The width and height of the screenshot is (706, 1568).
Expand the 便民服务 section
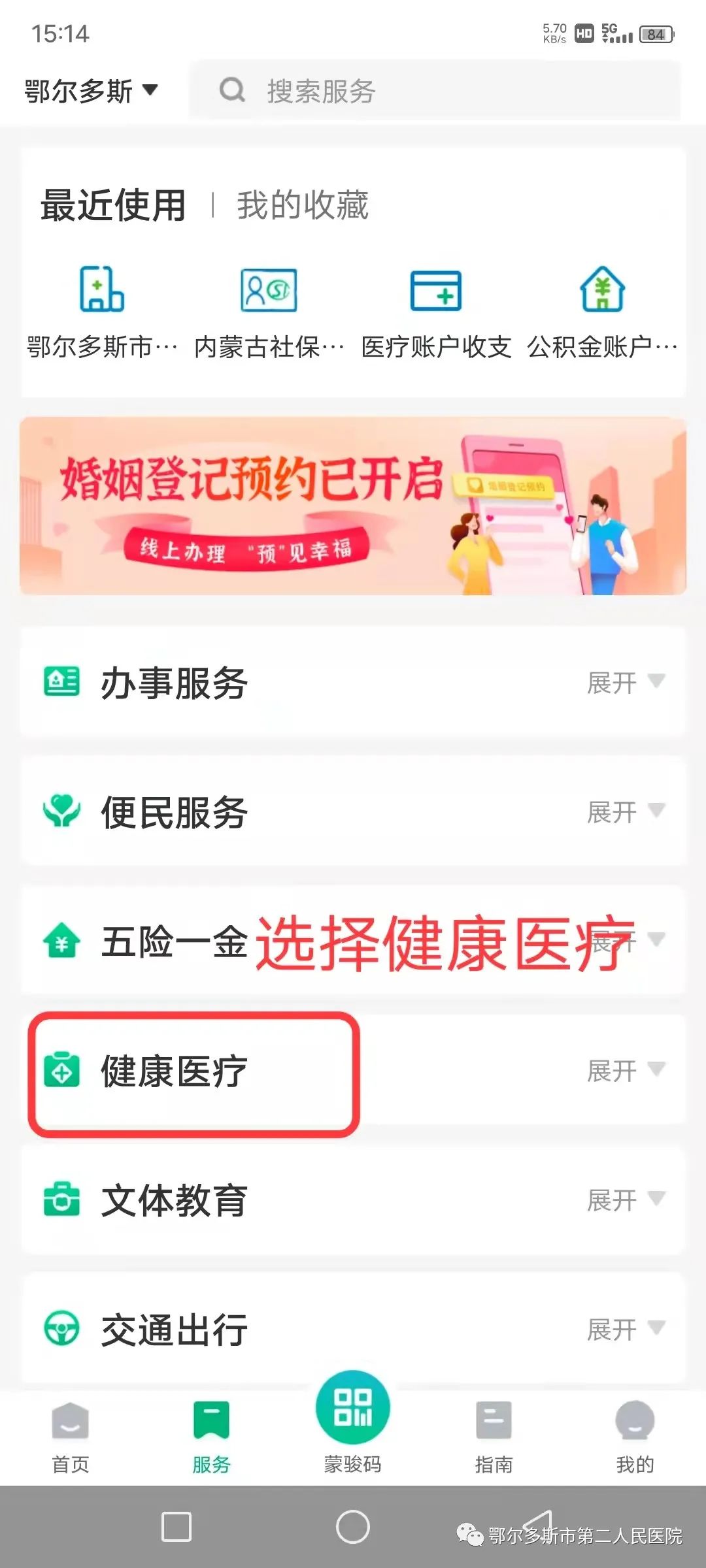624,812
